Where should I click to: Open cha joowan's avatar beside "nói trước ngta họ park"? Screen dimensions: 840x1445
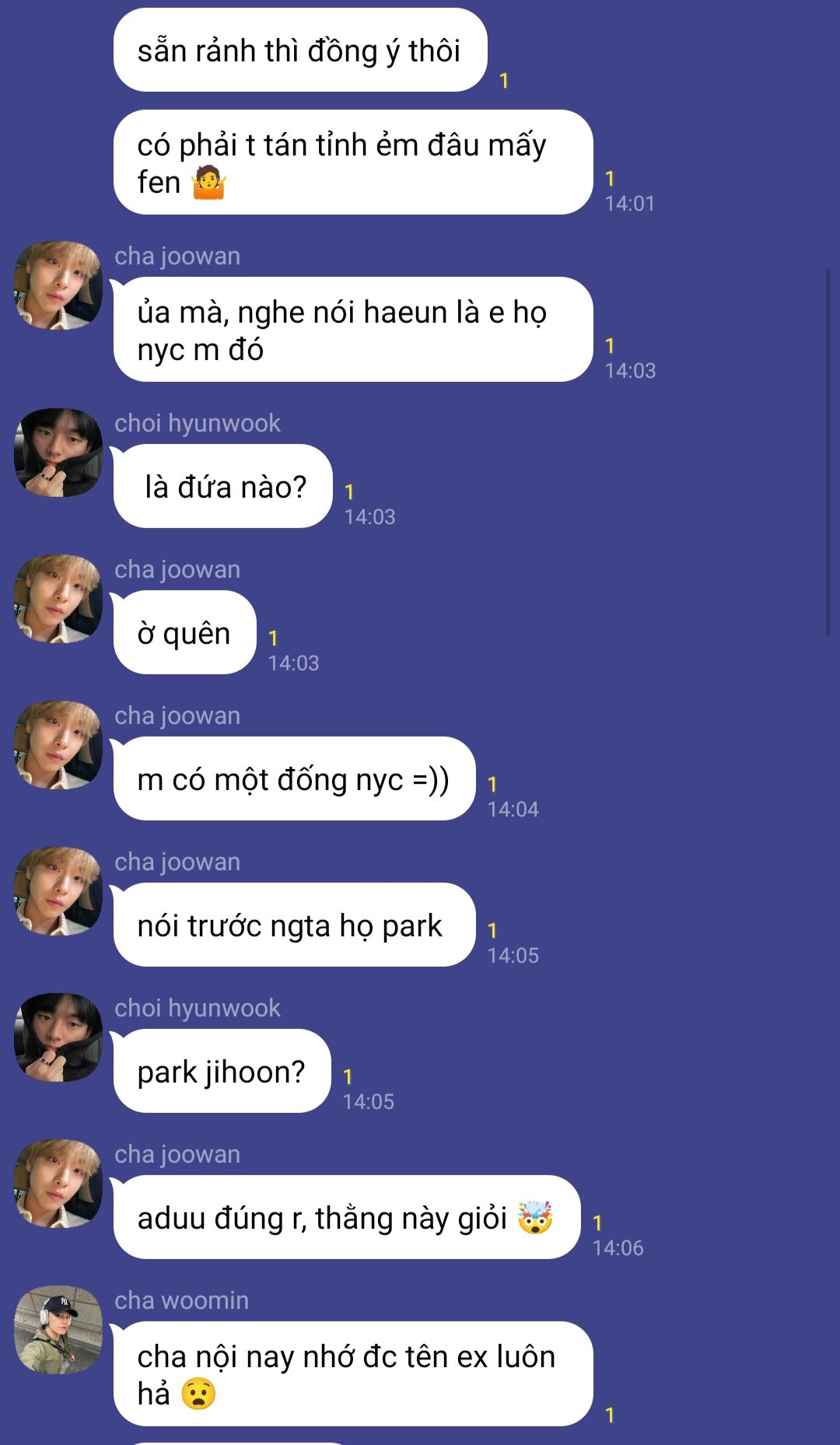[x=58, y=890]
